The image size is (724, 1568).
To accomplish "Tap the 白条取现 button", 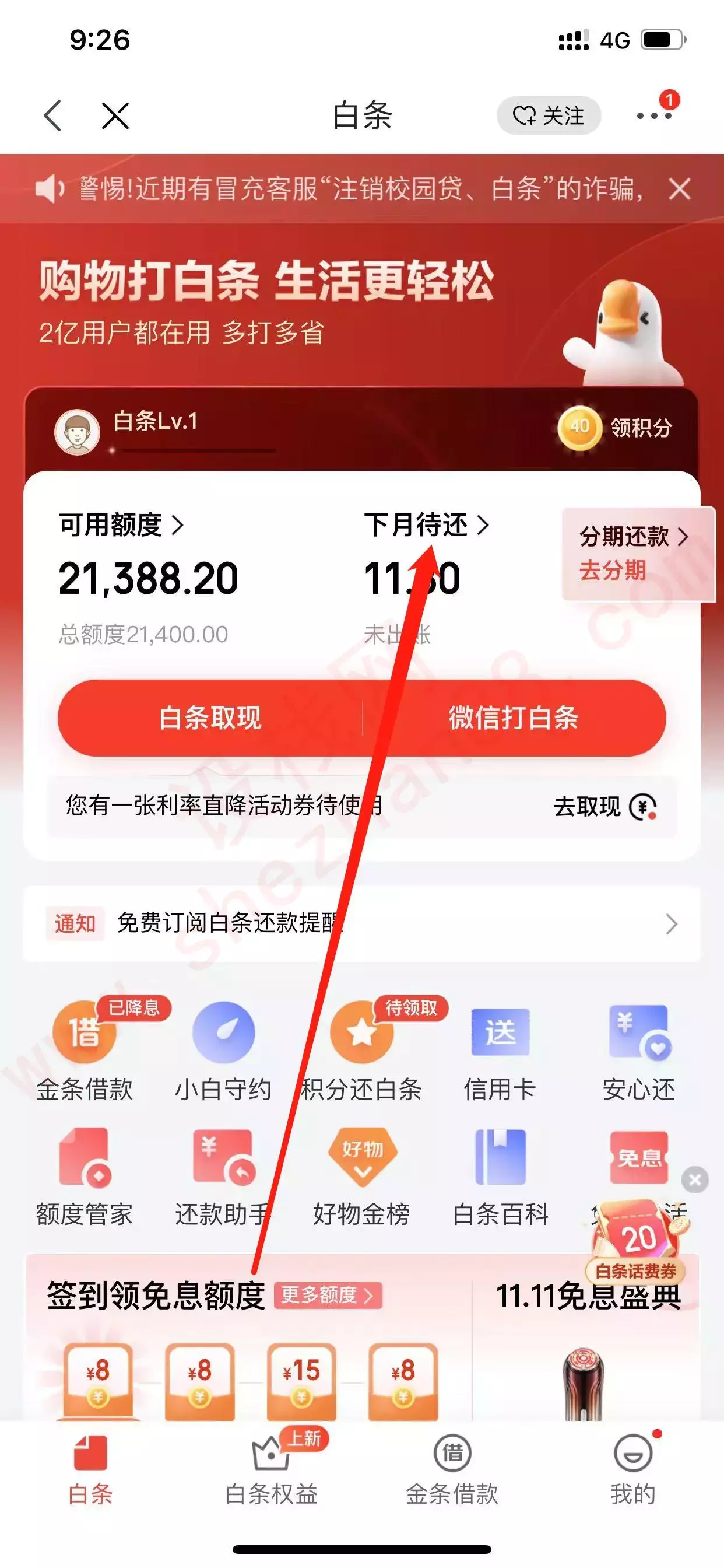I will pyautogui.click(x=210, y=717).
